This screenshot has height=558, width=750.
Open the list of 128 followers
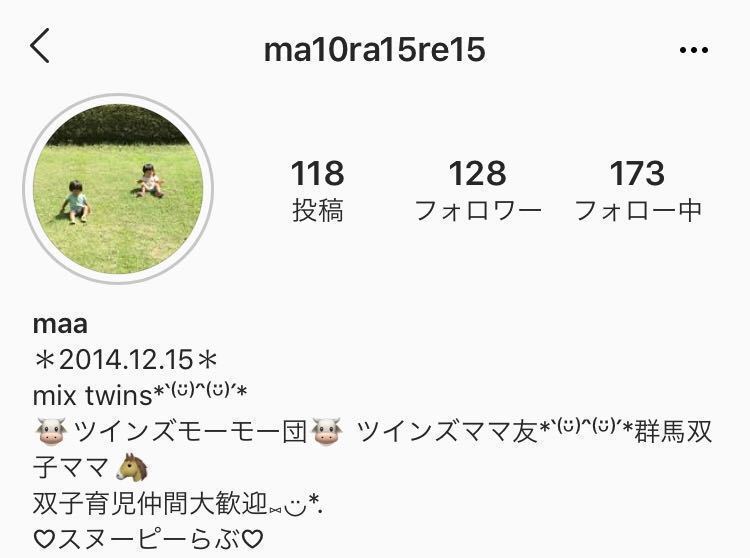(x=478, y=190)
